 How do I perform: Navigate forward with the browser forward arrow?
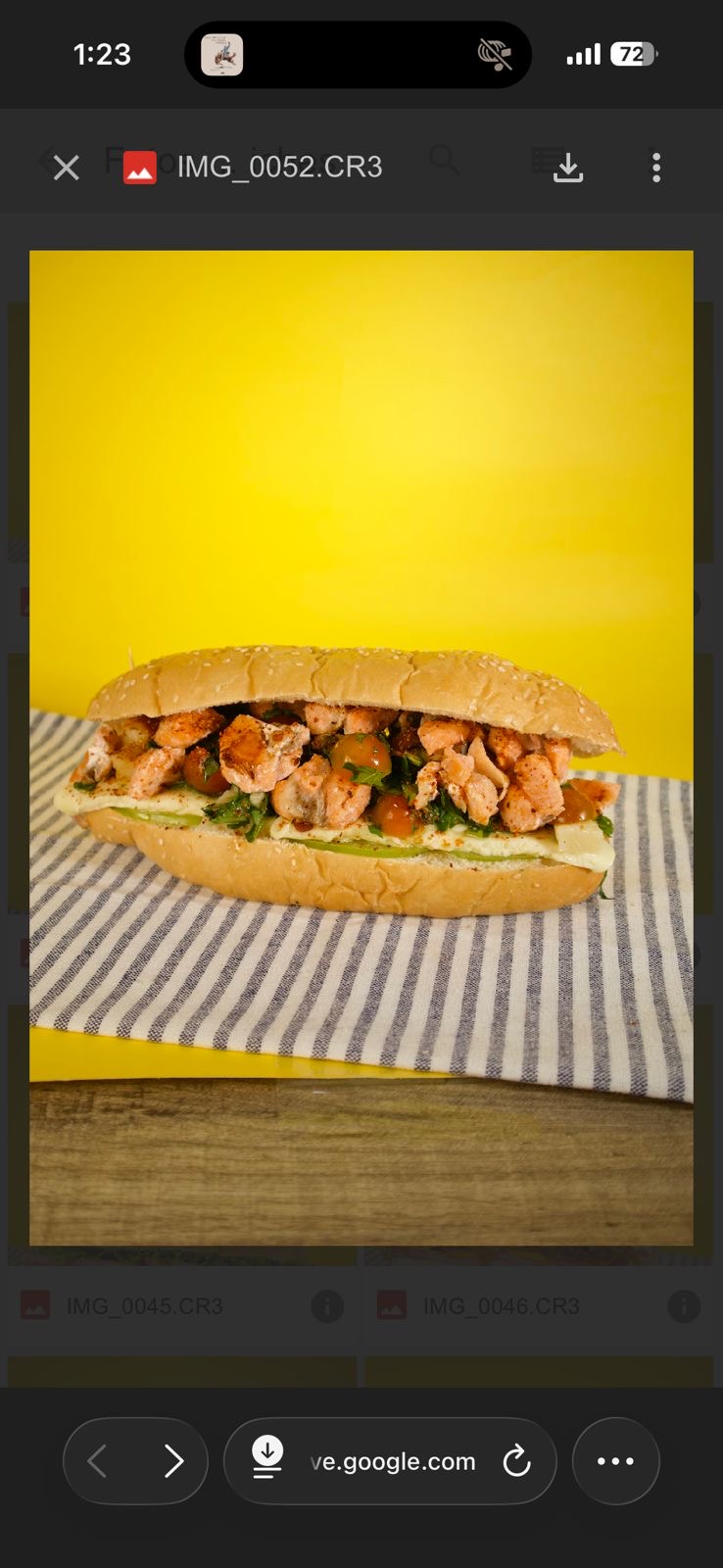click(174, 1460)
